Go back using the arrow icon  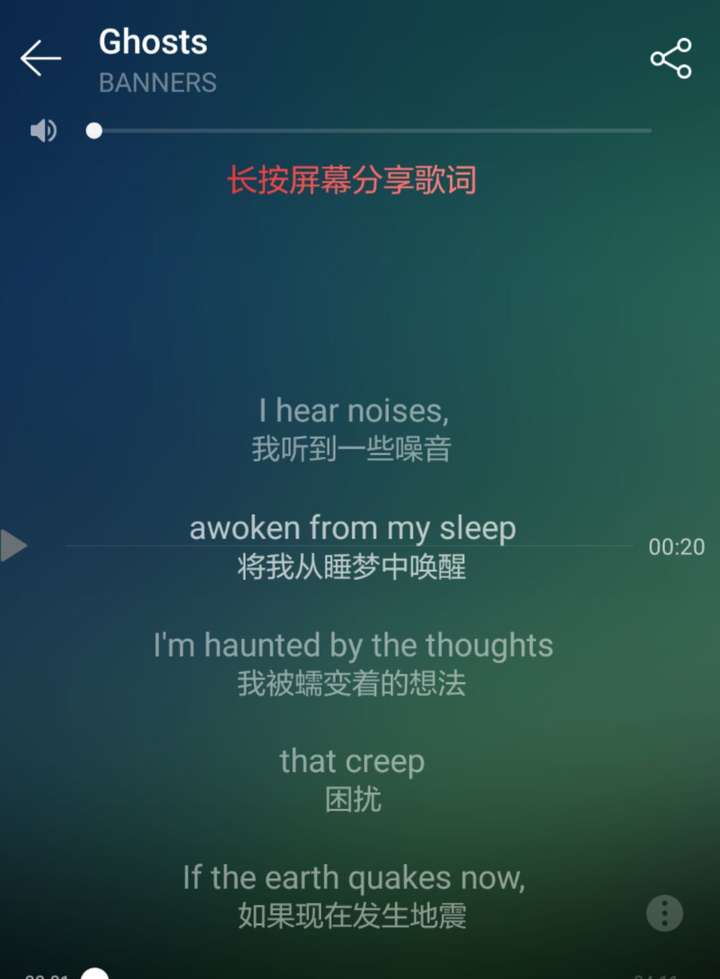(x=40, y=58)
